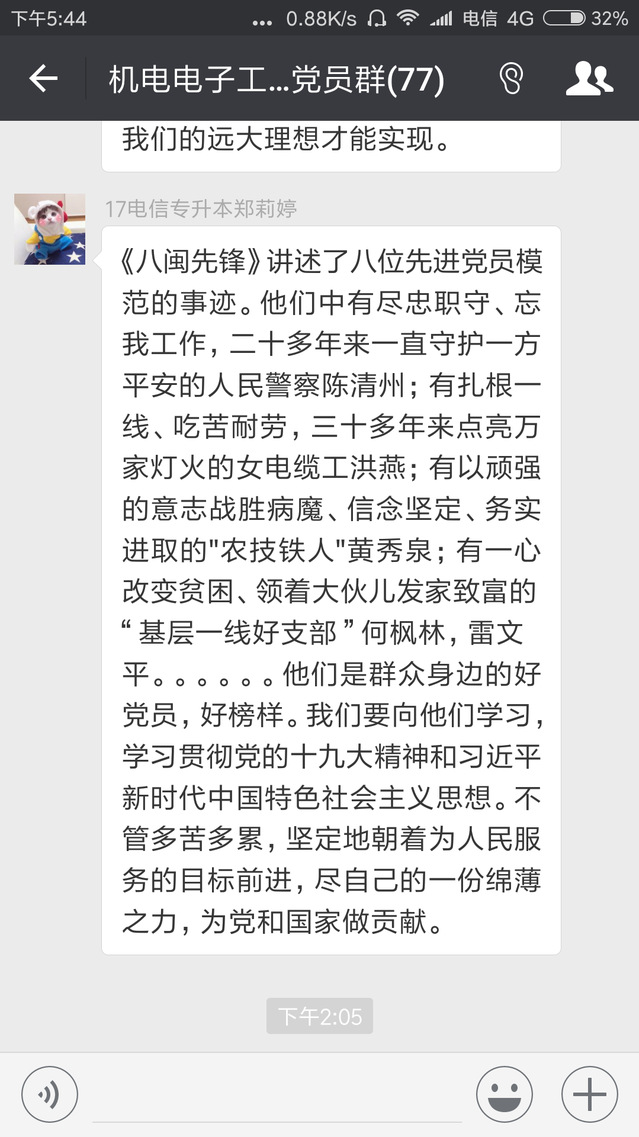The height and width of the screenshot is (1137, 639).
Task: Open group members info
Action: [589, 79]
